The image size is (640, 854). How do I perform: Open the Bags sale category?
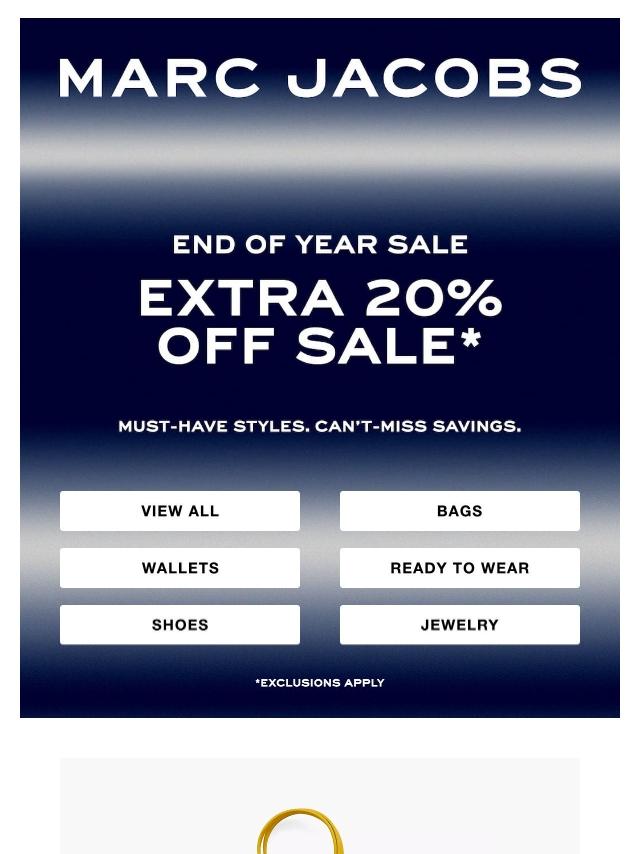(x=460, y=511)
